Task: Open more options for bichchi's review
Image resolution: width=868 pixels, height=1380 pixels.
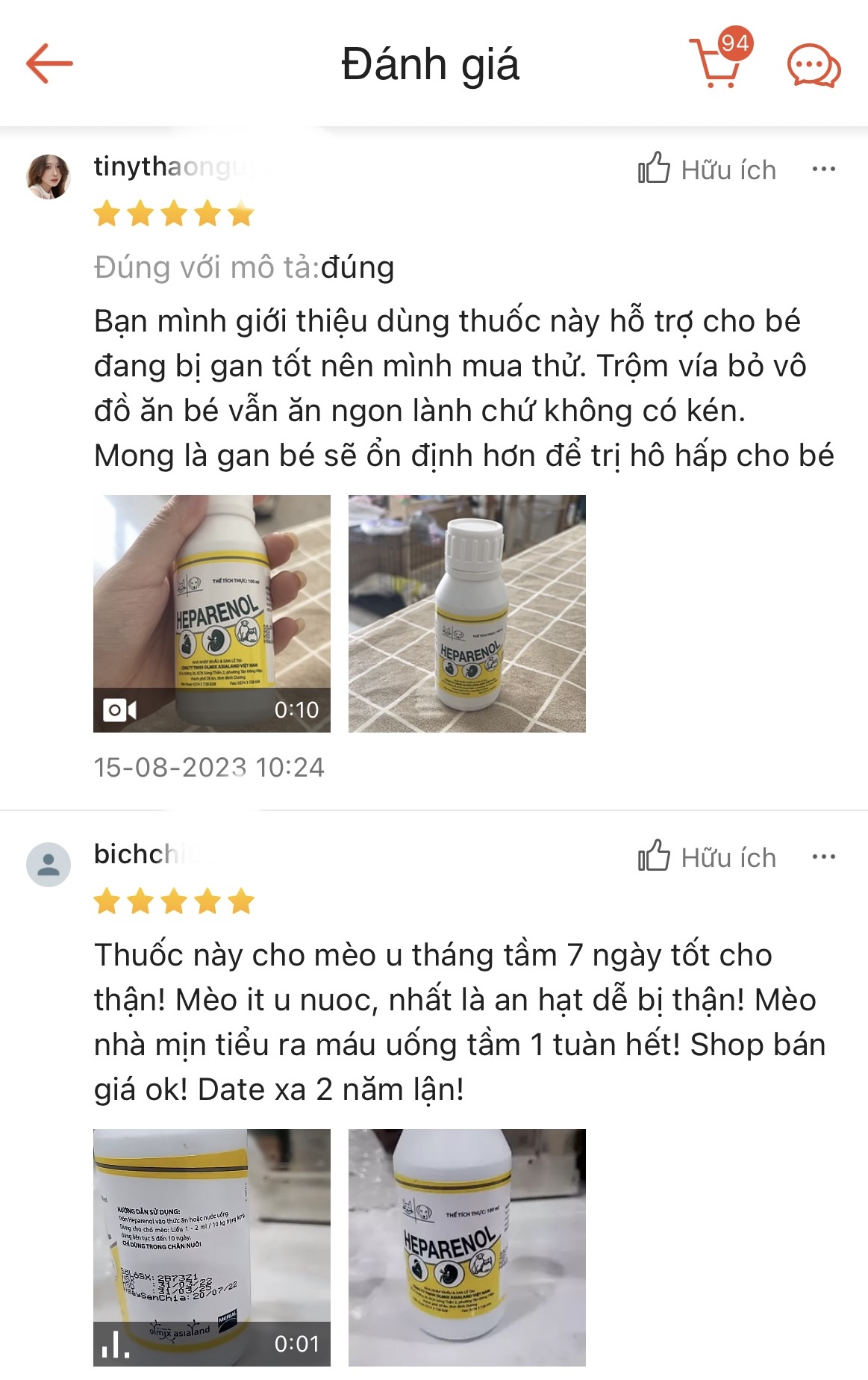Action: tap(823, 857)
